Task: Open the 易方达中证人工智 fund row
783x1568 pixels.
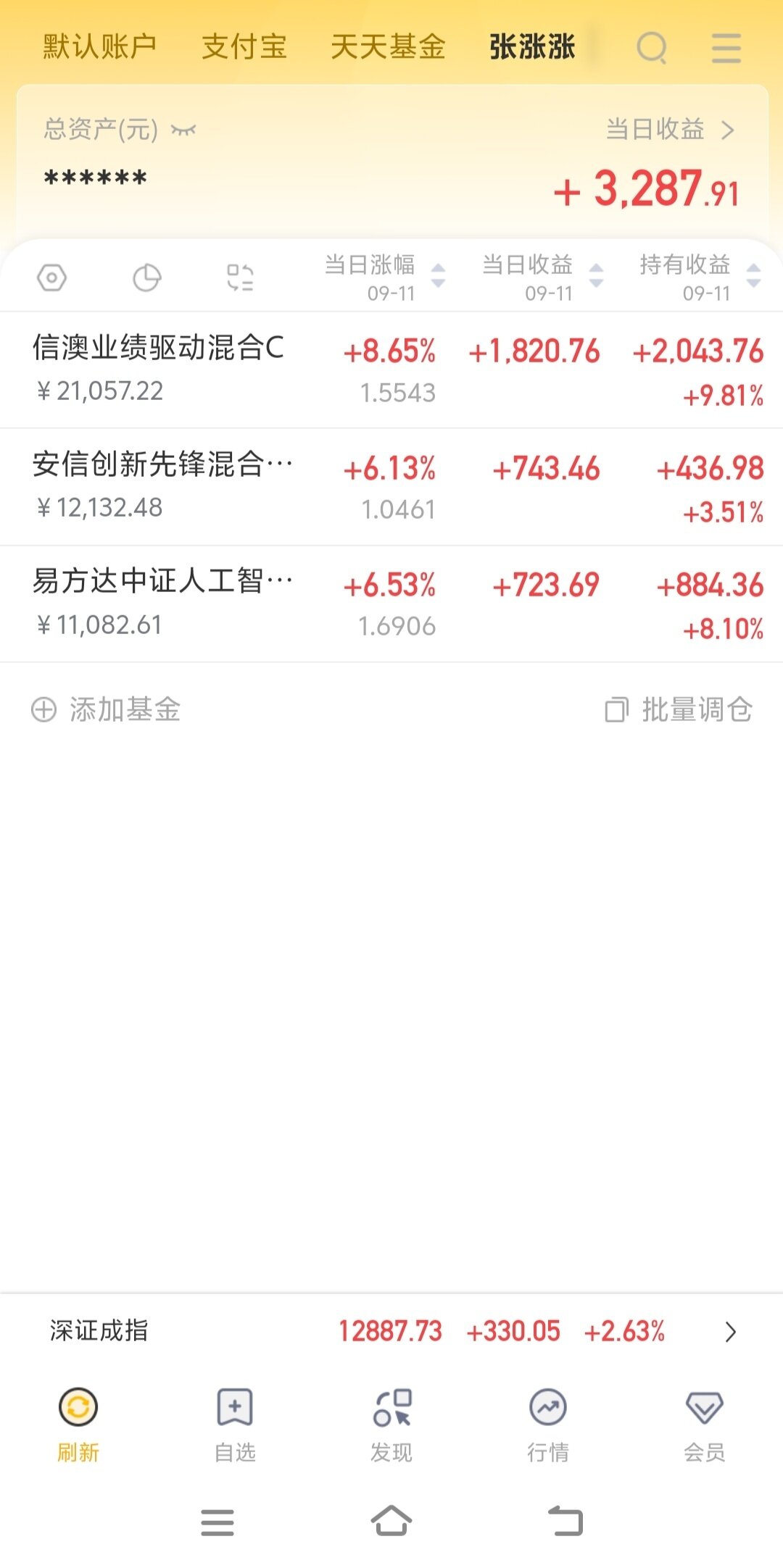Action: 391,604
